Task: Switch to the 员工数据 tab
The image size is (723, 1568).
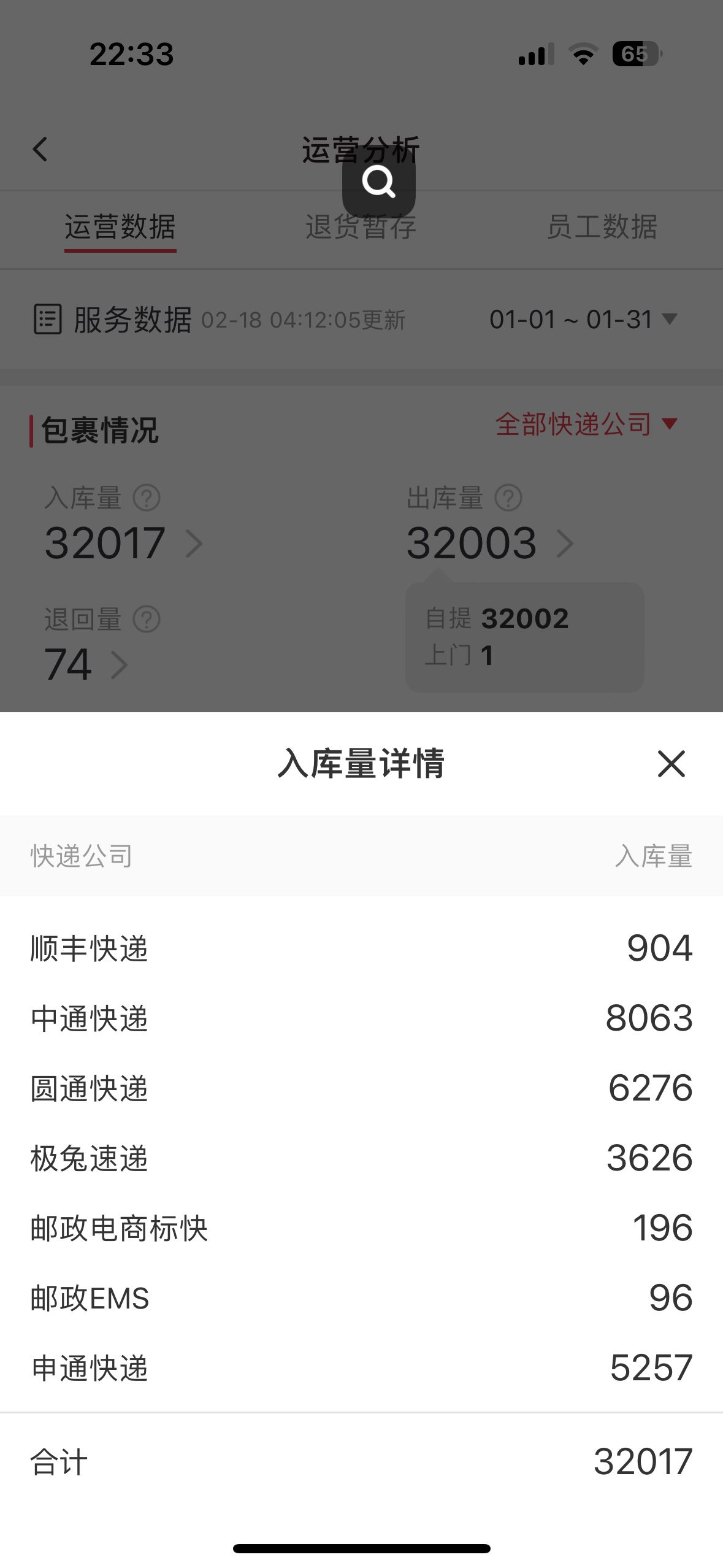Action: click(x=602, y=227)
